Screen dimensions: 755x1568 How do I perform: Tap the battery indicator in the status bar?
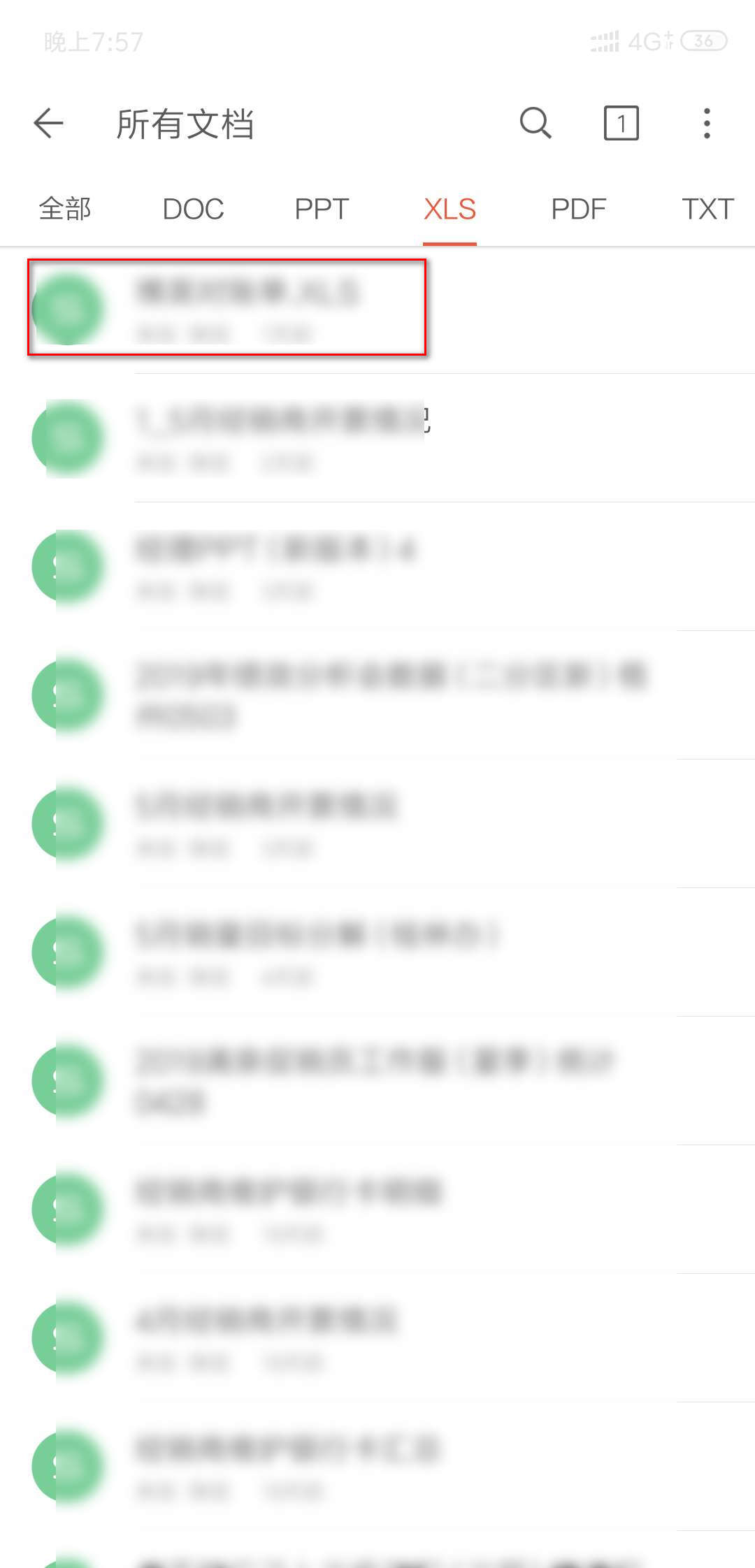(x=705, y=42)
